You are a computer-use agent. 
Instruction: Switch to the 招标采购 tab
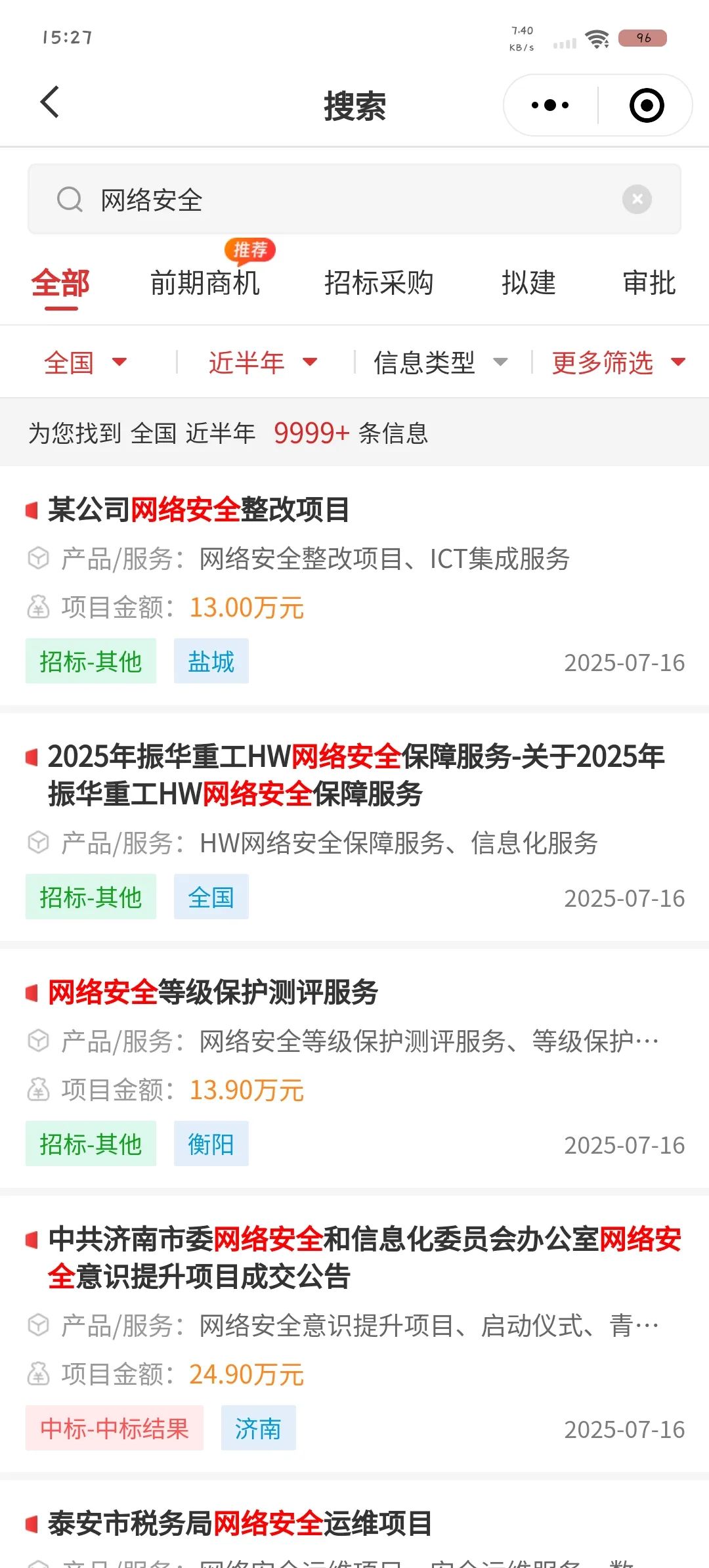(x=379, y=284)
